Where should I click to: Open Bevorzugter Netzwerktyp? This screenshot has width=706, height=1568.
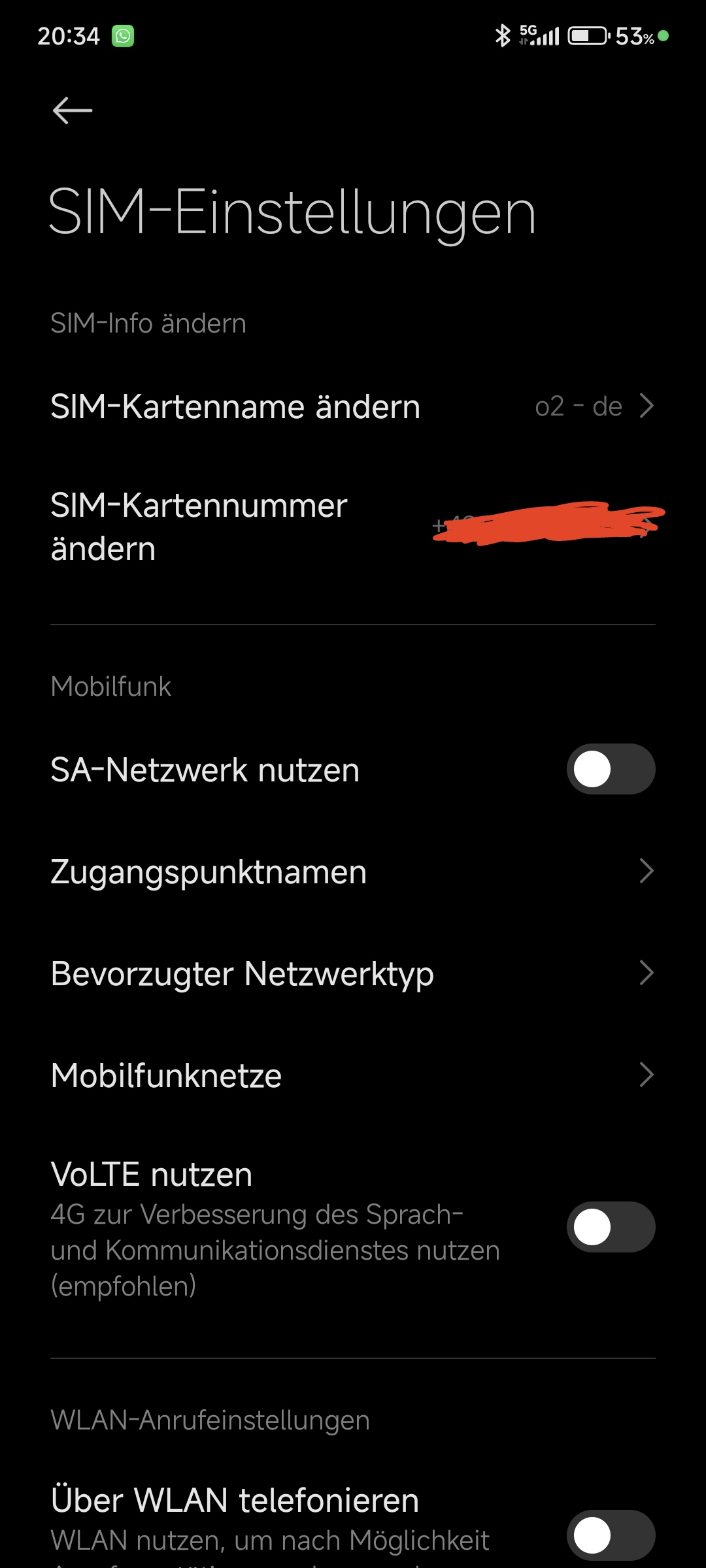tap(353, 973)
